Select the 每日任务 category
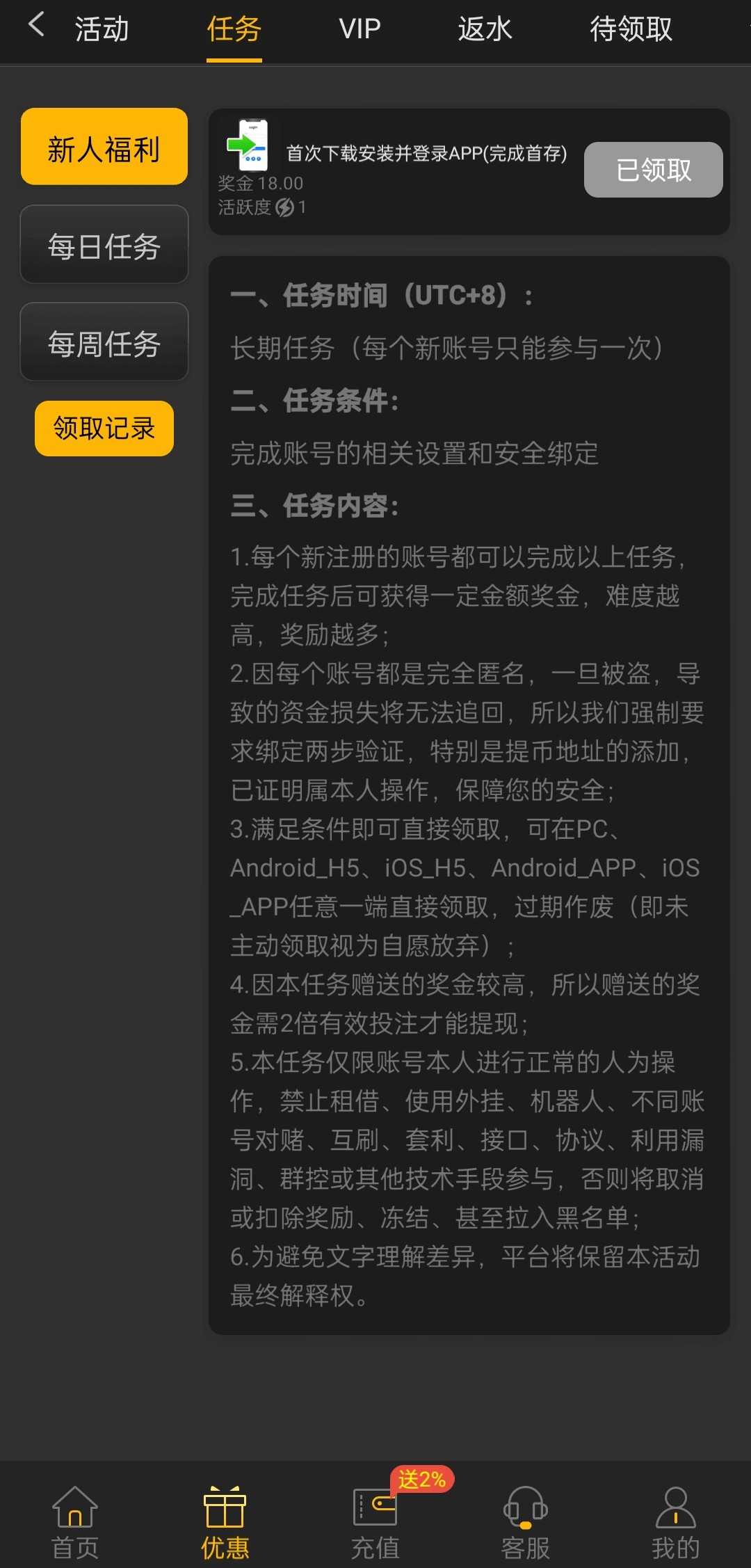The width and height of the screenshot is (751, 1568). pyautogui.click(x=104, y=245)
